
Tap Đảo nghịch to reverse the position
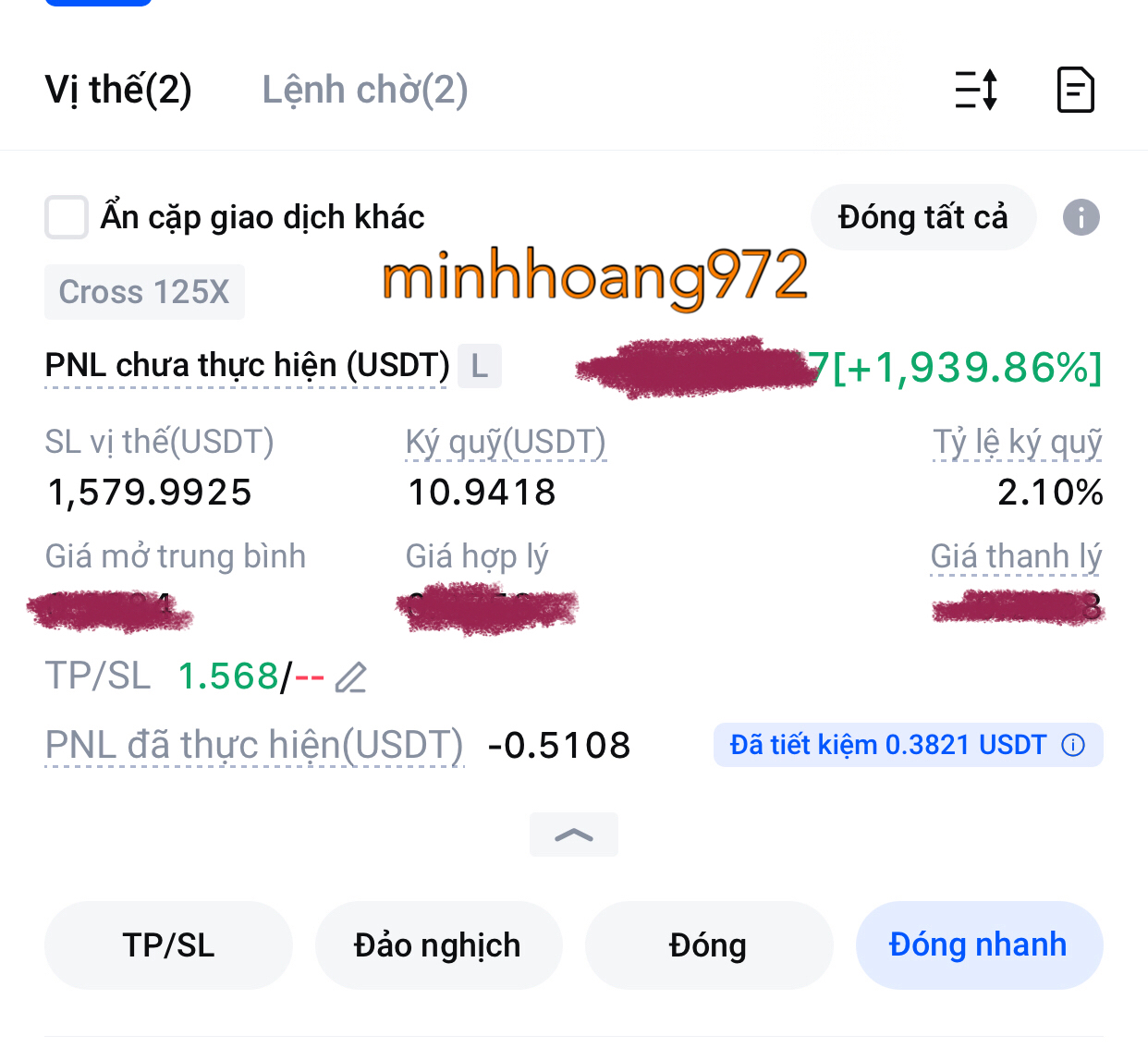(x=438, y=945)
